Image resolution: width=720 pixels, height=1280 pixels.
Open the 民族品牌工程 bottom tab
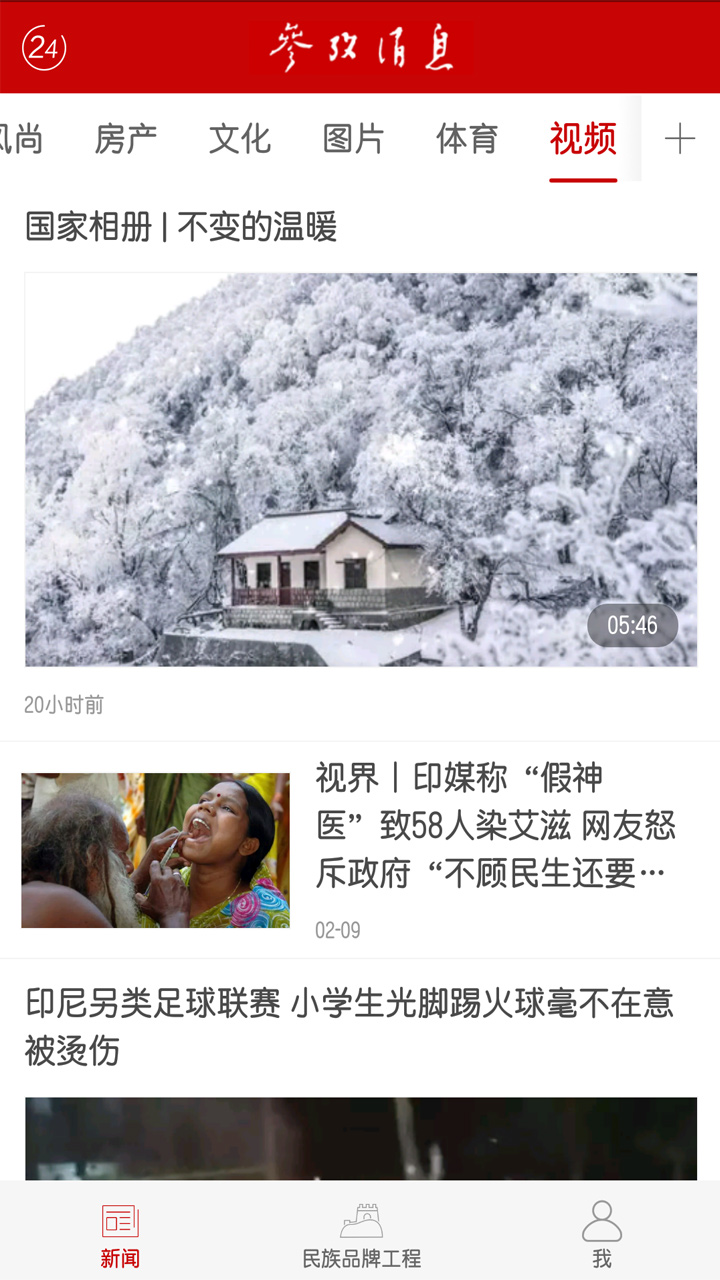[361, 1235]
